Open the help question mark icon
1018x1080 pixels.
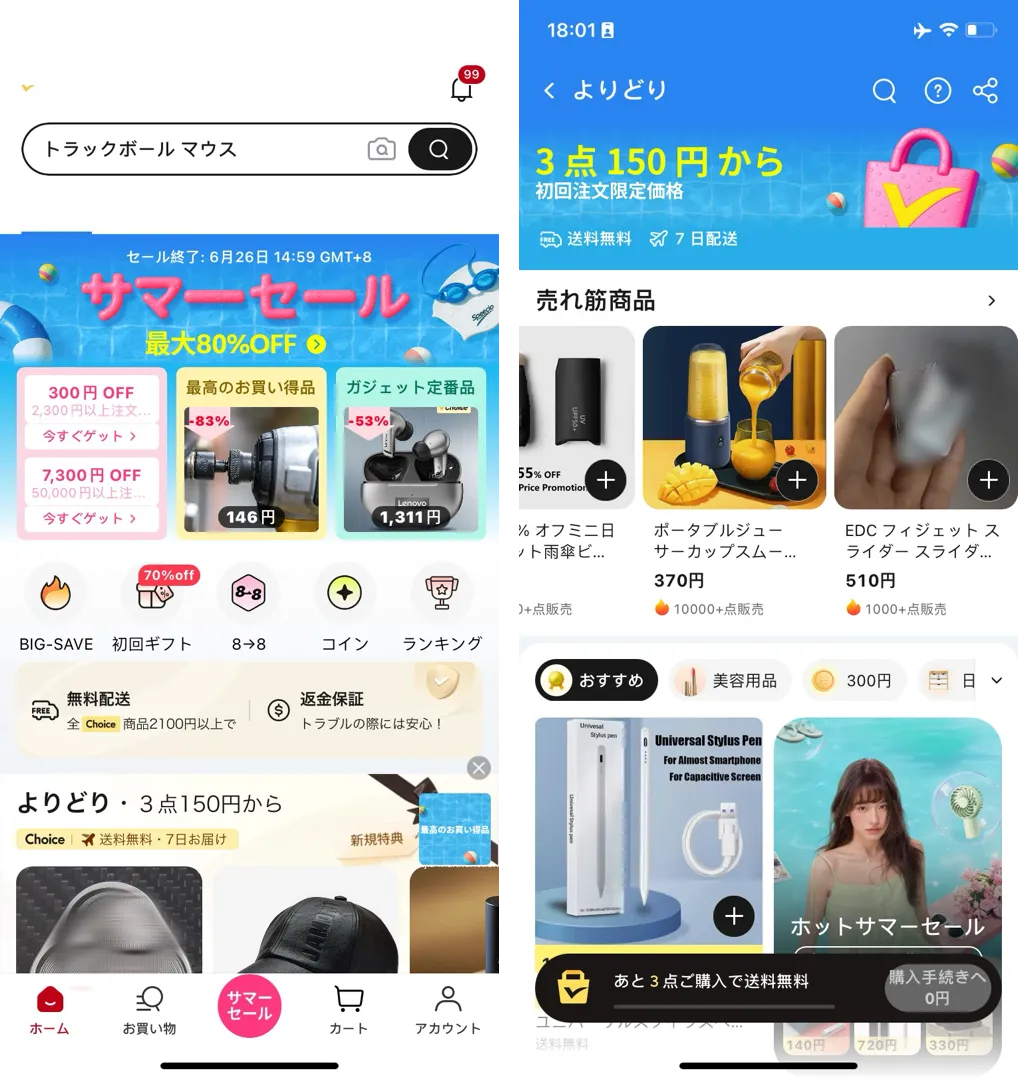coord(937,91)
